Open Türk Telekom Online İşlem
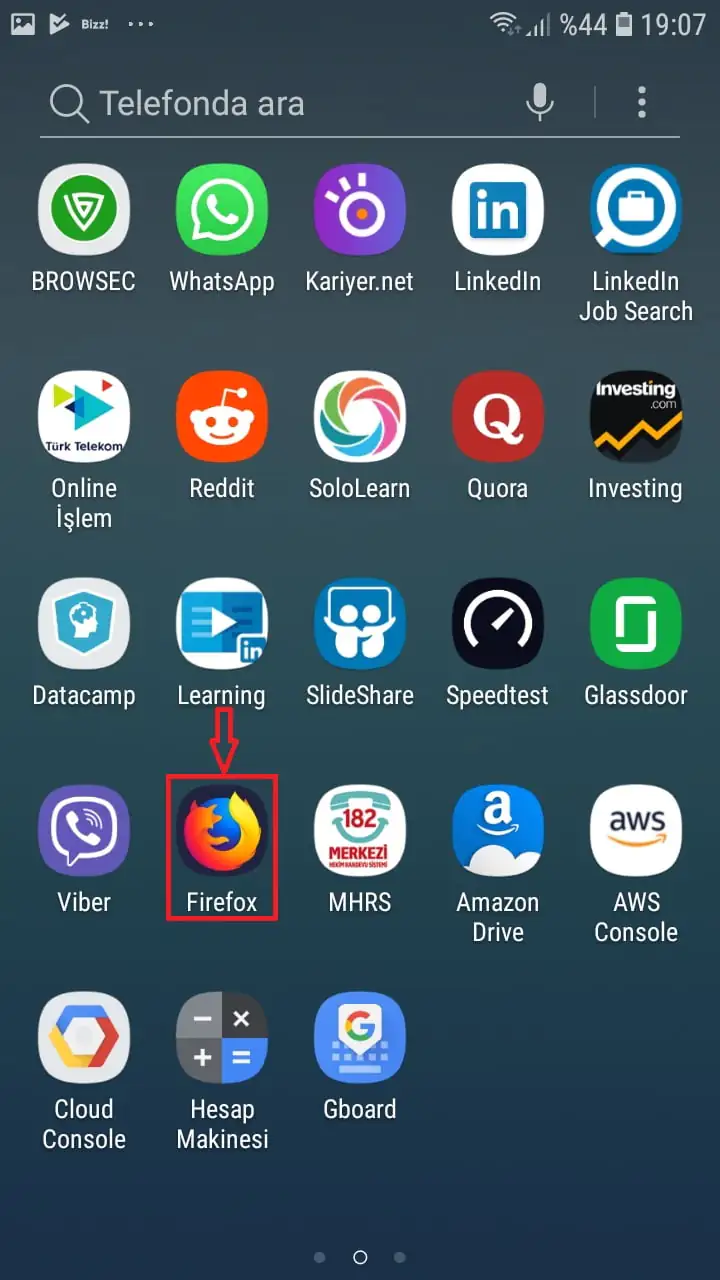The width and height of the screenshot is (720, 1280). [x=84, y=417]
